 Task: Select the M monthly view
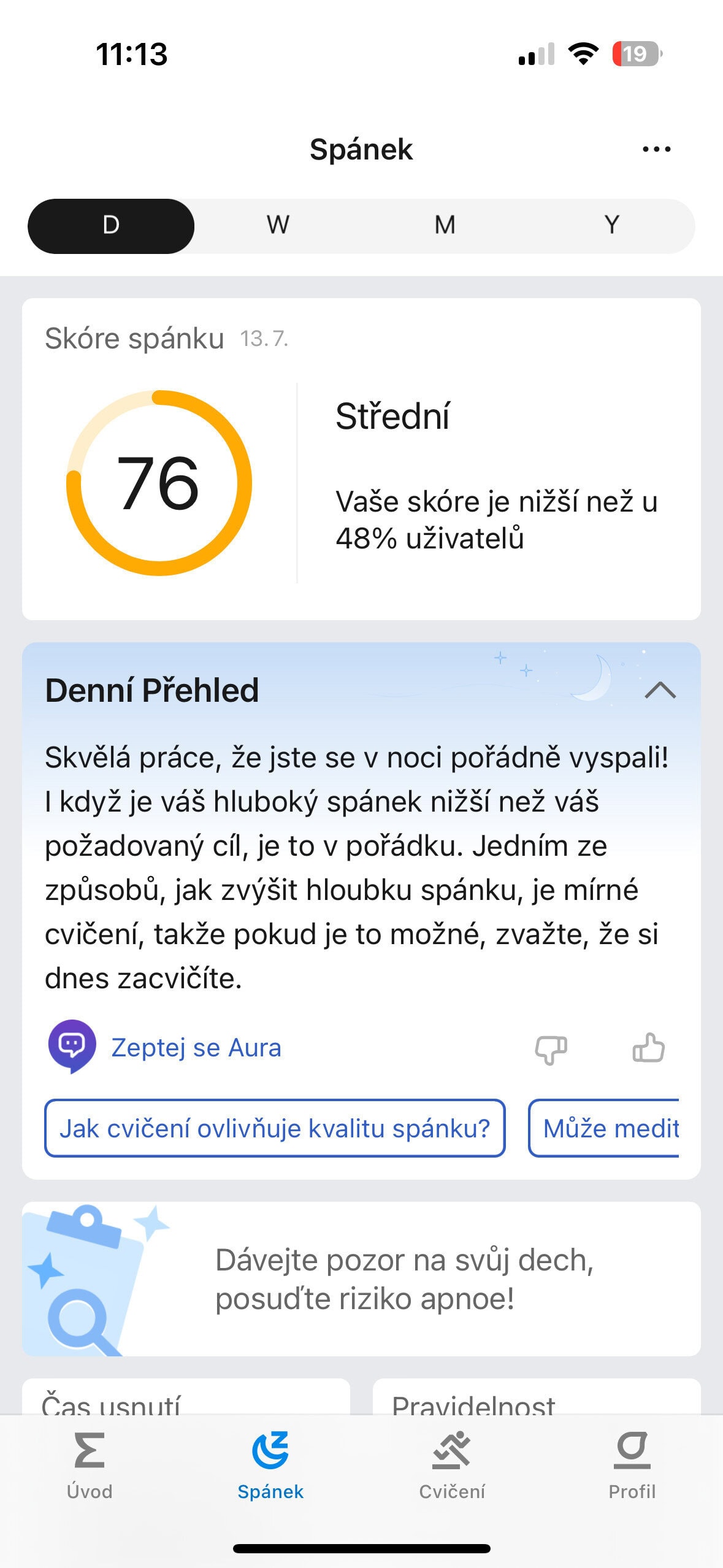click(445, 225)
